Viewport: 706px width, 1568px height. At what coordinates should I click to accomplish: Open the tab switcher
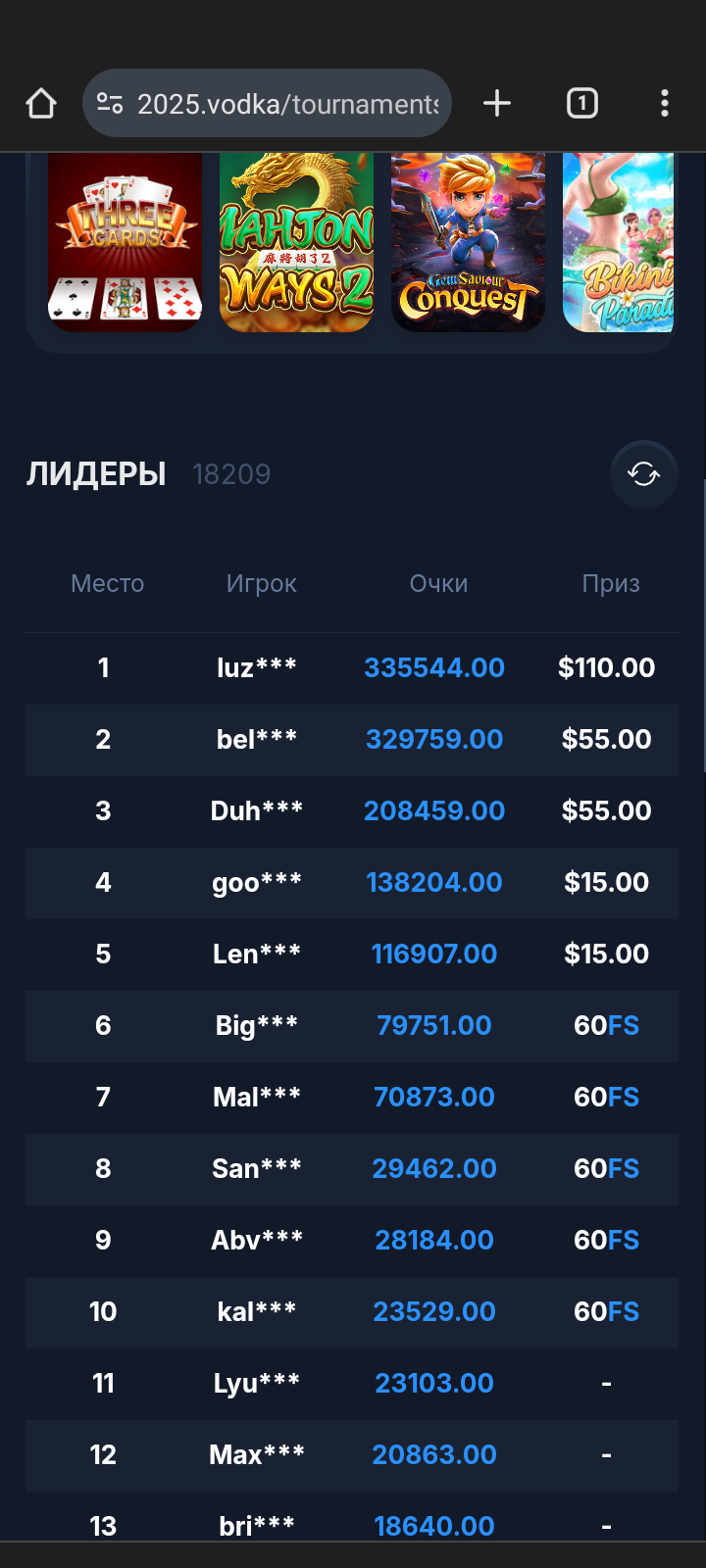point(581,103)
